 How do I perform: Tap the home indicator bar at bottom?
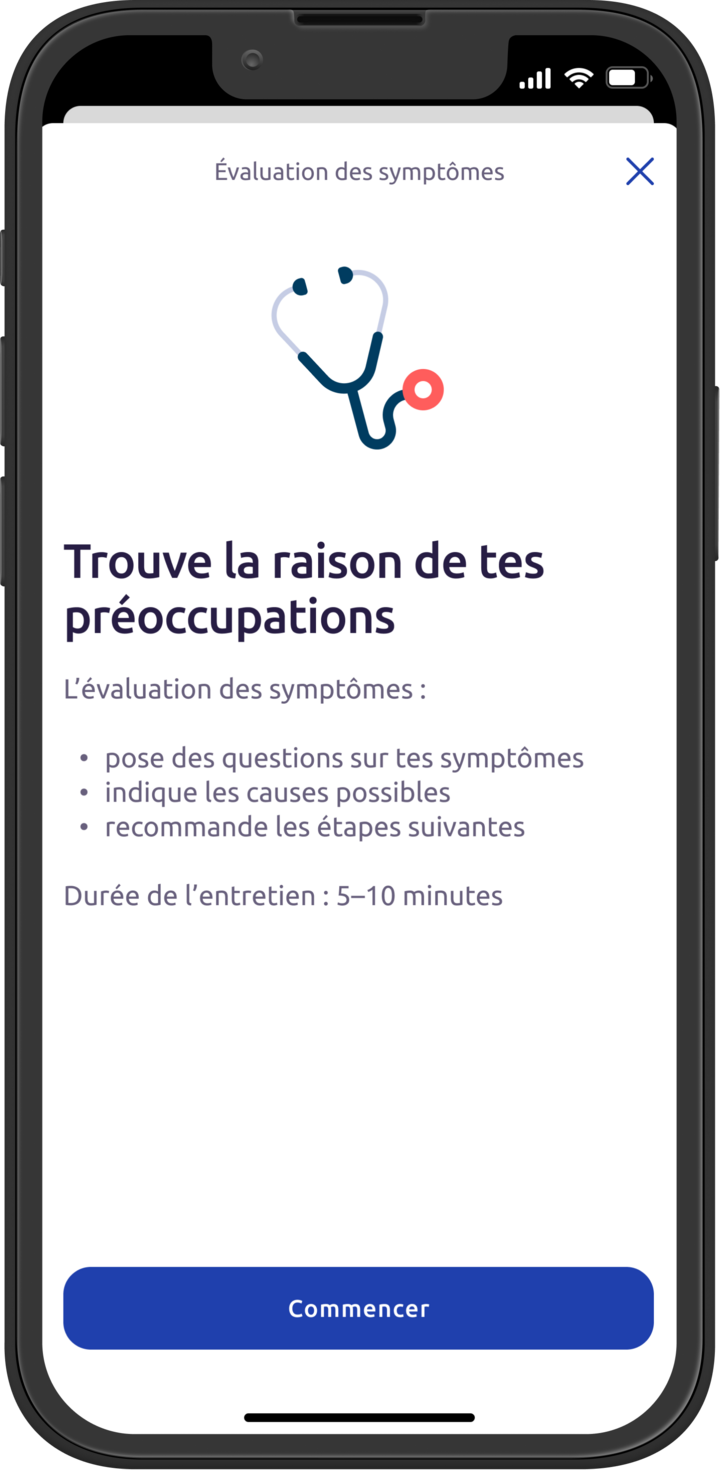[360, 1415]
